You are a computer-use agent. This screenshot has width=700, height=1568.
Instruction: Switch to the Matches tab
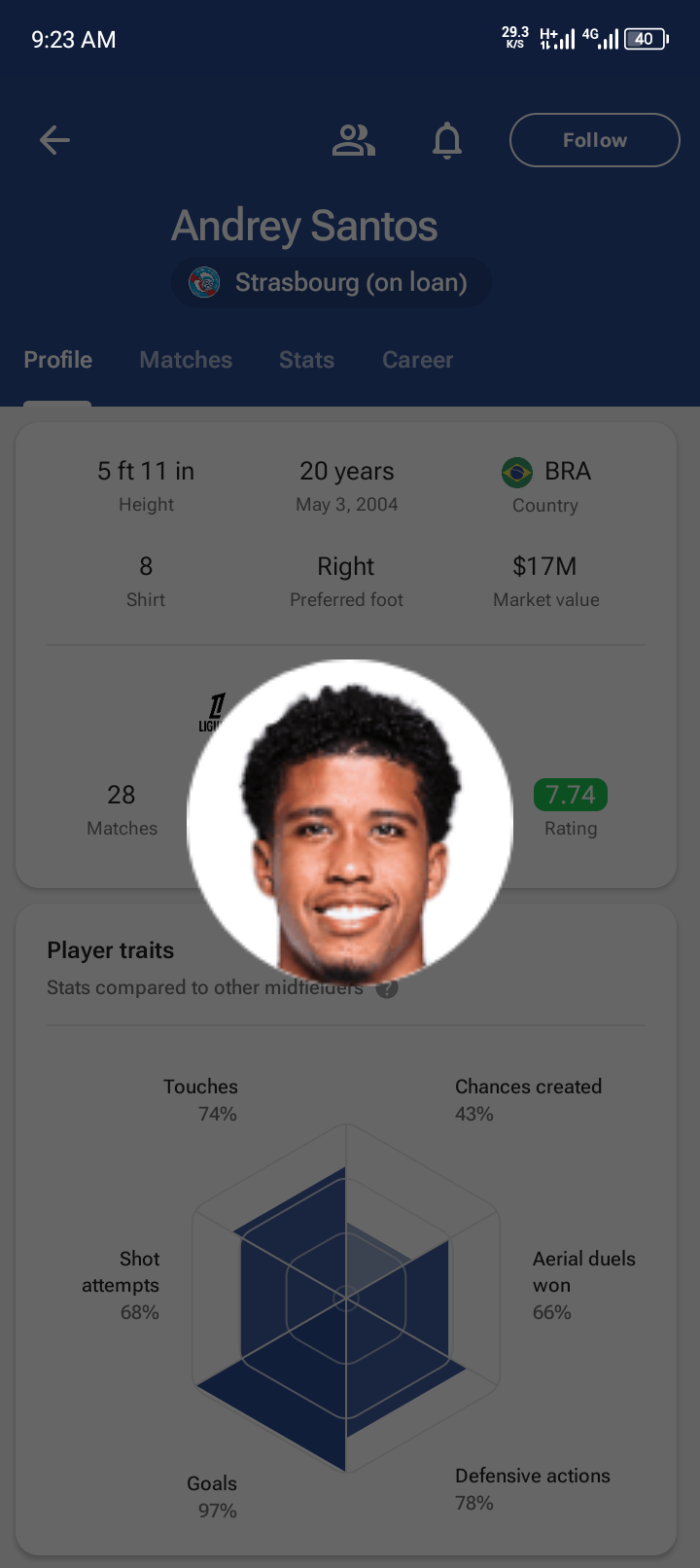[186, 360]
